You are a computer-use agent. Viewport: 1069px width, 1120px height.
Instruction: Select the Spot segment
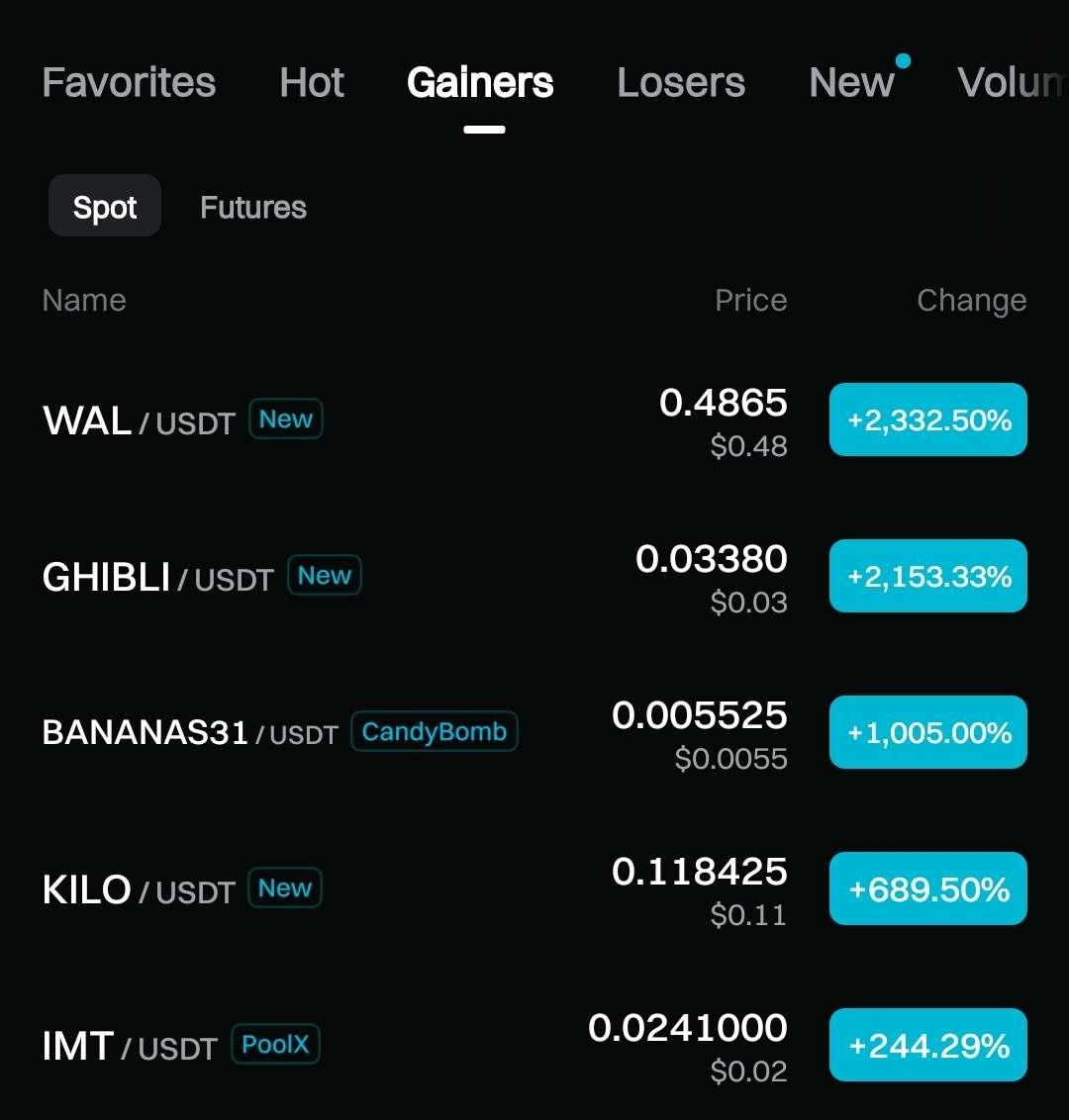pos(105,207)
